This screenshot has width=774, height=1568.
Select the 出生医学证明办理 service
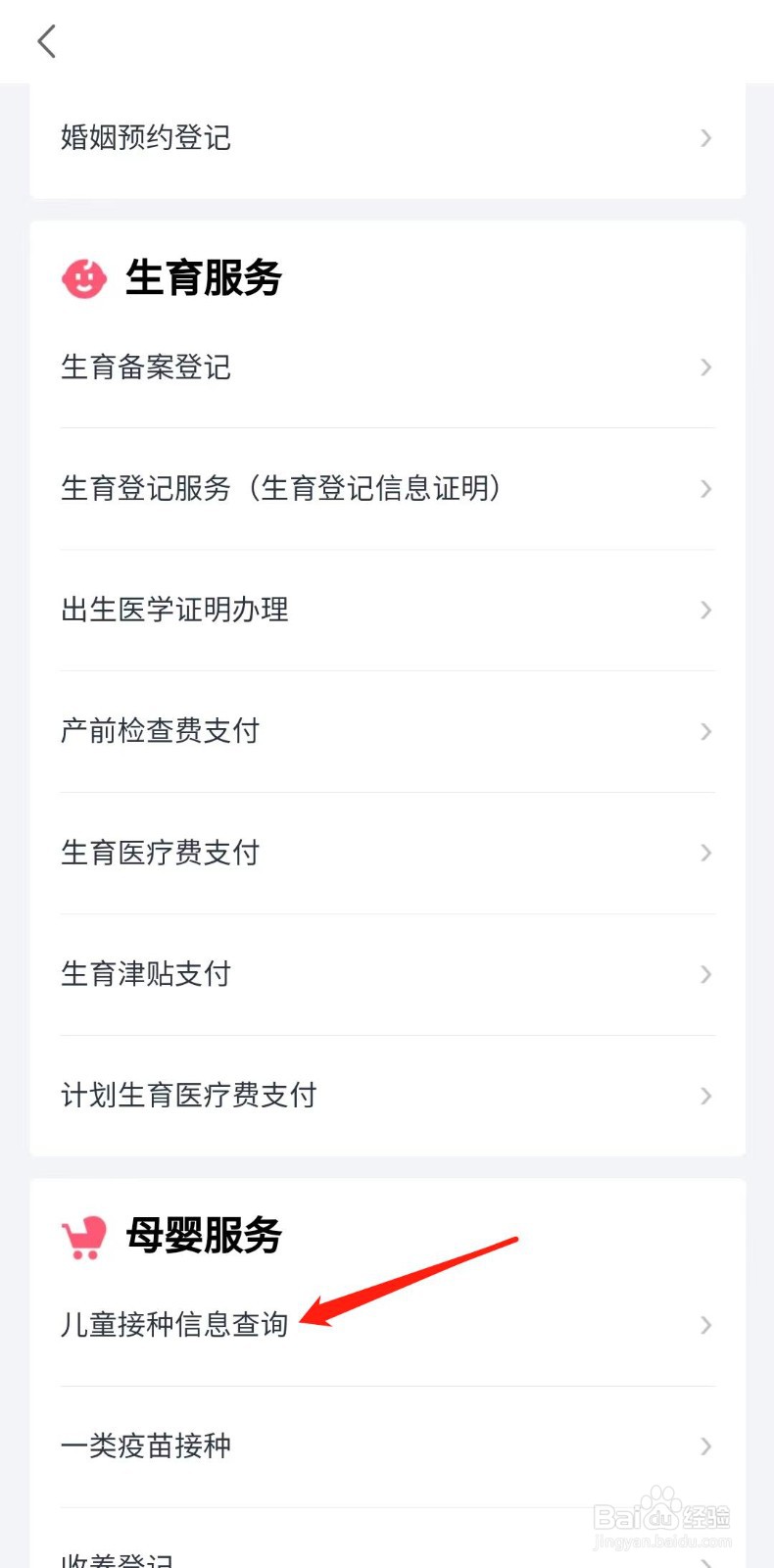pos(173,611)
